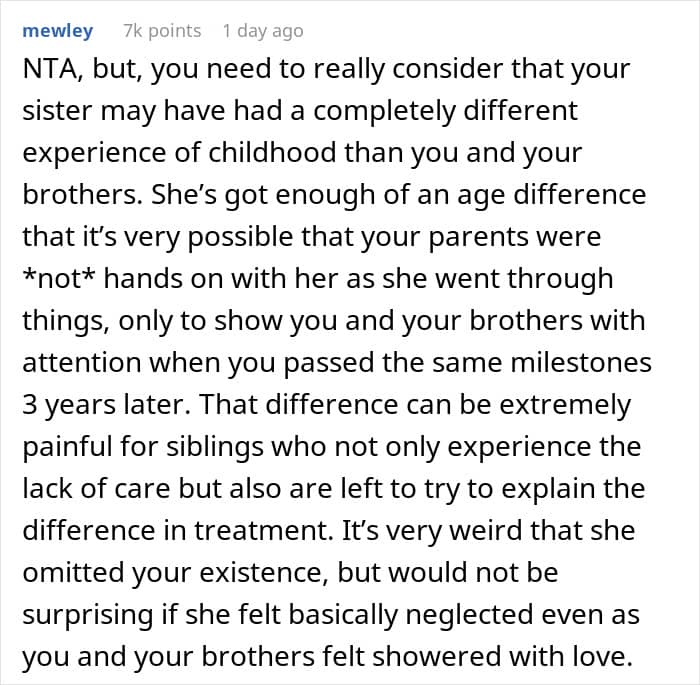
Task: Open mewley's user profile
Action: [x=58, y=31]
